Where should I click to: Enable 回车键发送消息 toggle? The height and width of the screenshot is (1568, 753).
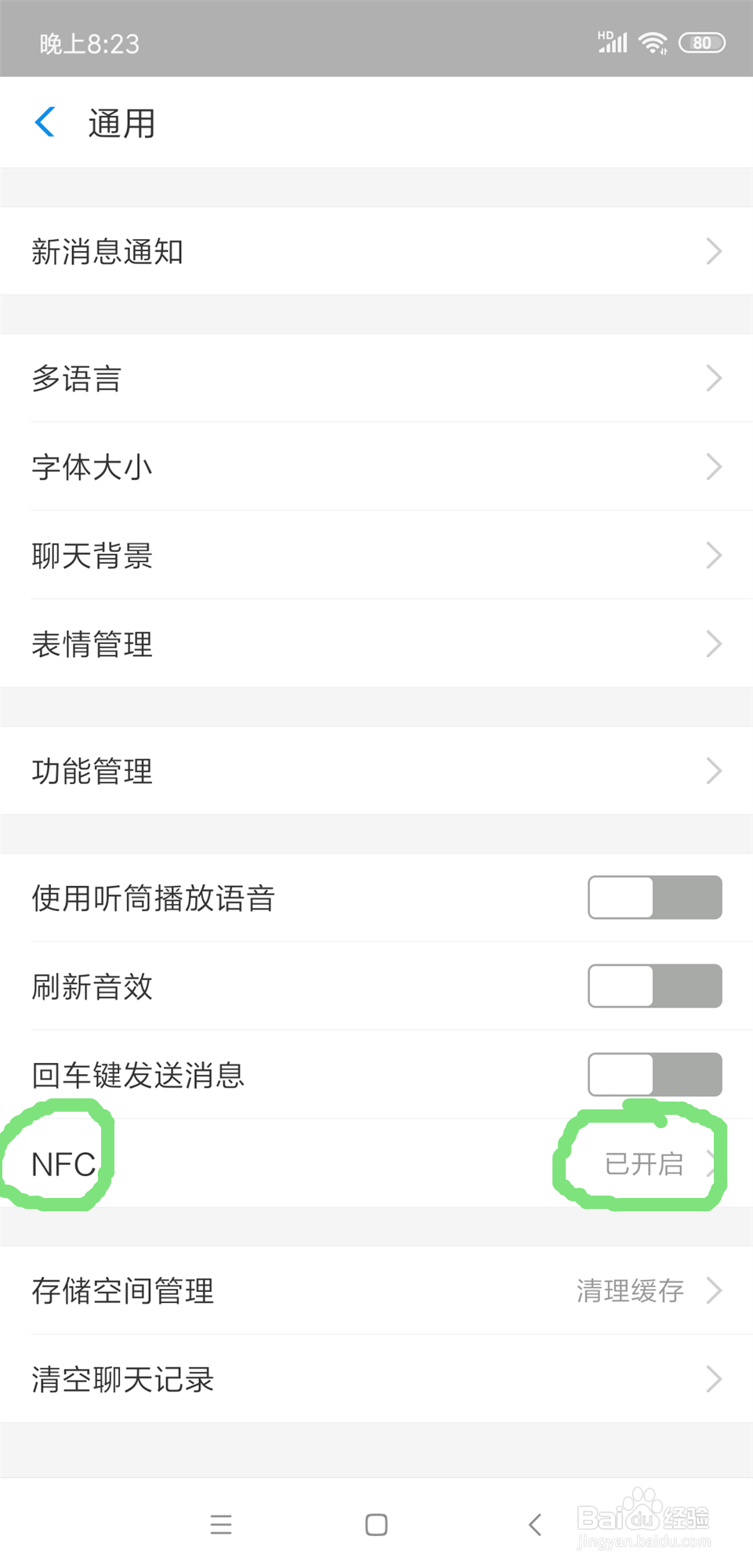[x=655, y=1075]
